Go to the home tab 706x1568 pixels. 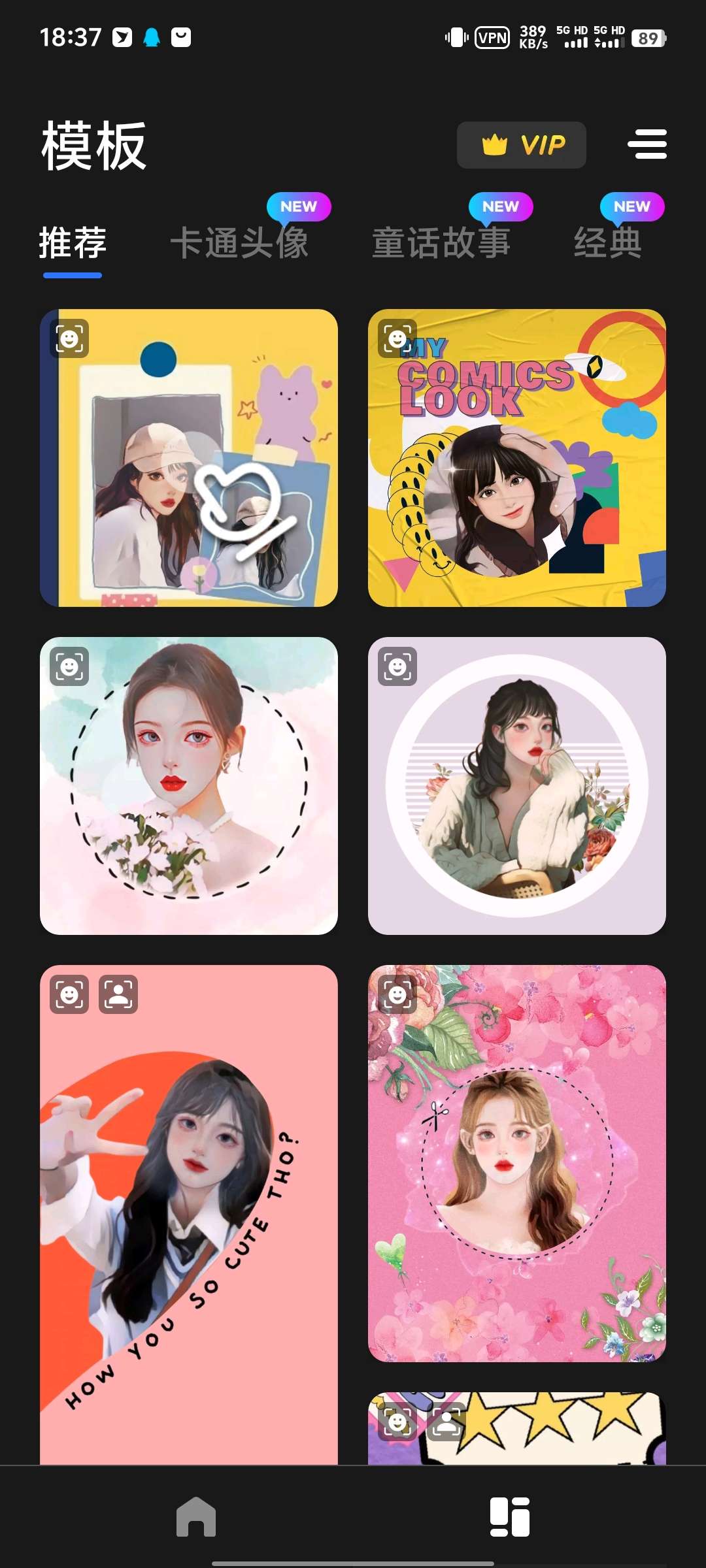tap(196, 1517)
